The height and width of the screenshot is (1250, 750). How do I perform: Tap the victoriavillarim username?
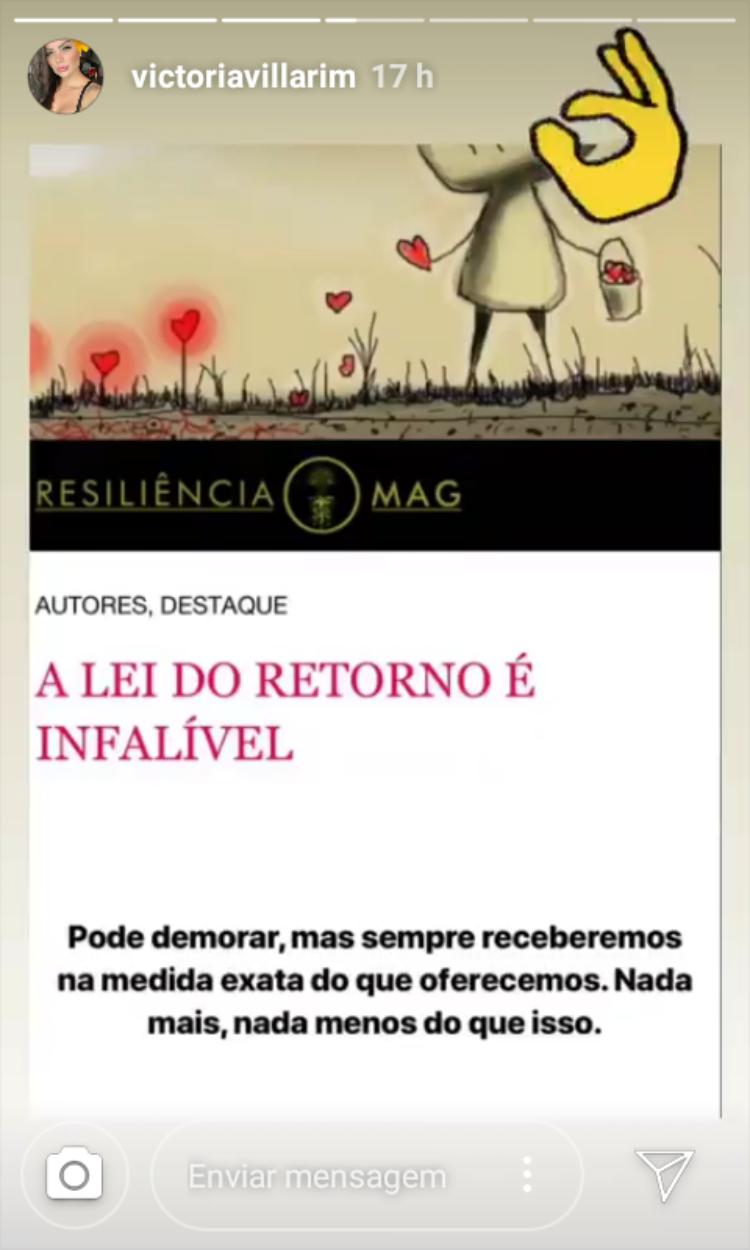click(243, 77)
